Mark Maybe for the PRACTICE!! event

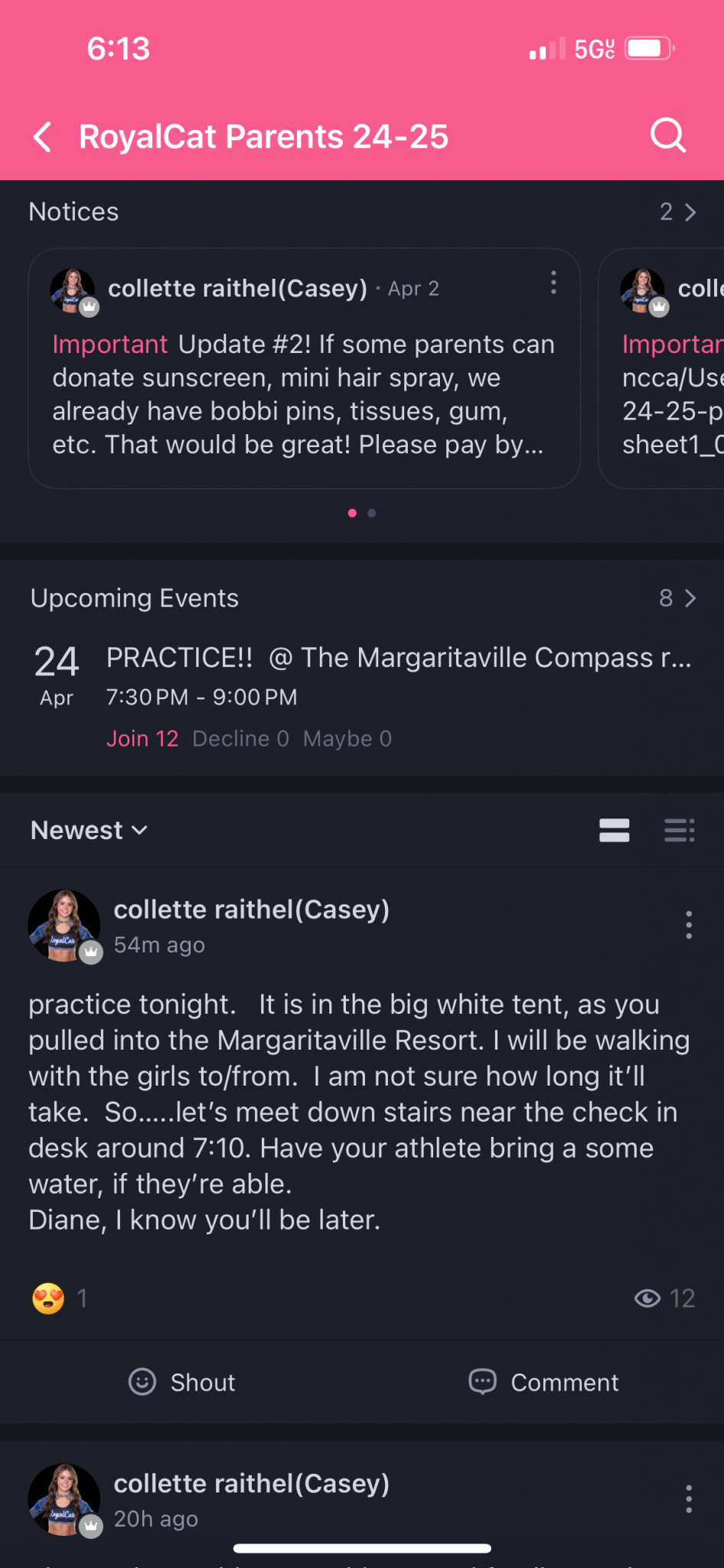pos(347,739)
